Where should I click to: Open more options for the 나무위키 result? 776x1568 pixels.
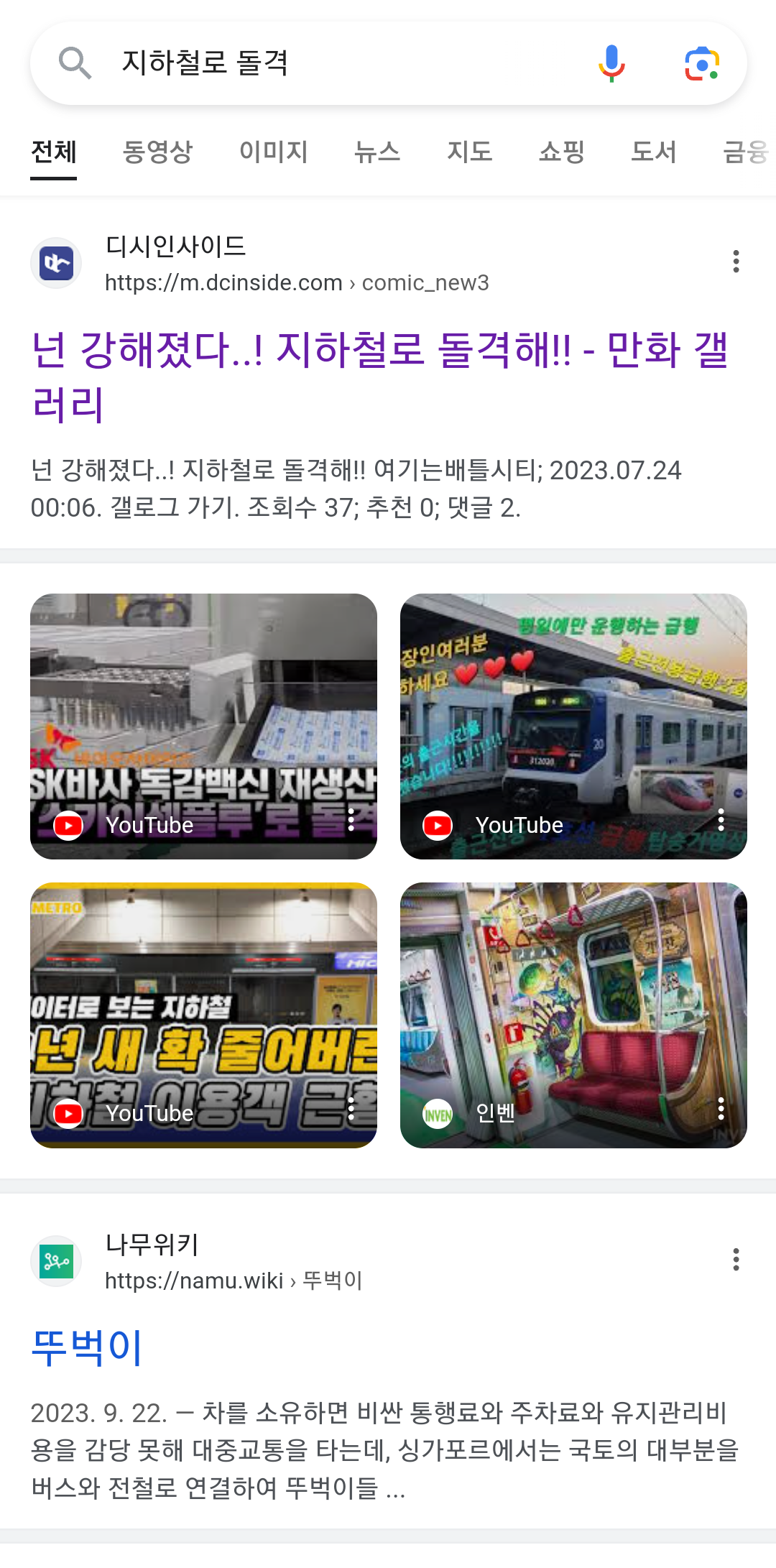tap(736, 1260)
